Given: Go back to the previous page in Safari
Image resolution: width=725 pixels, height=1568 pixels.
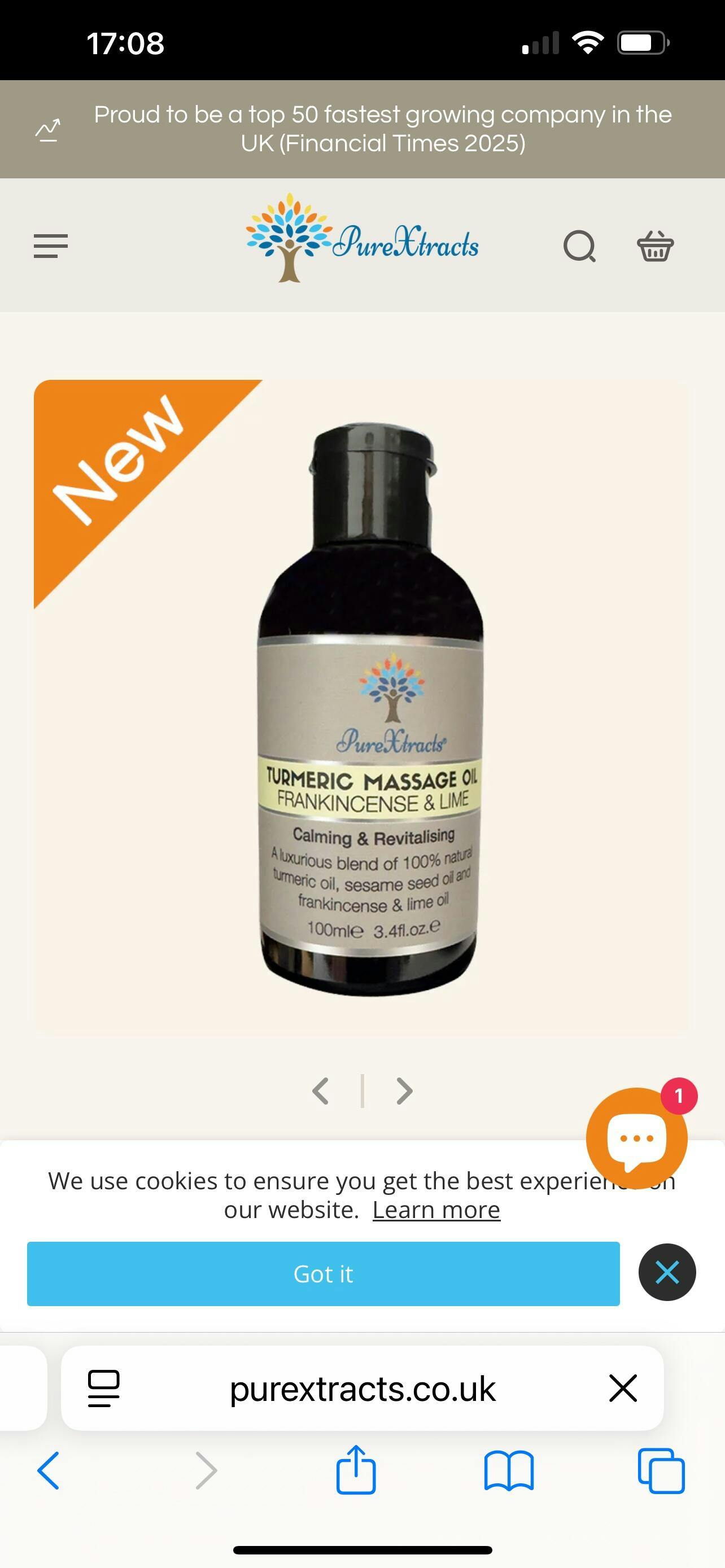Looking at the screenshot, I should [x=49, y=1470].
